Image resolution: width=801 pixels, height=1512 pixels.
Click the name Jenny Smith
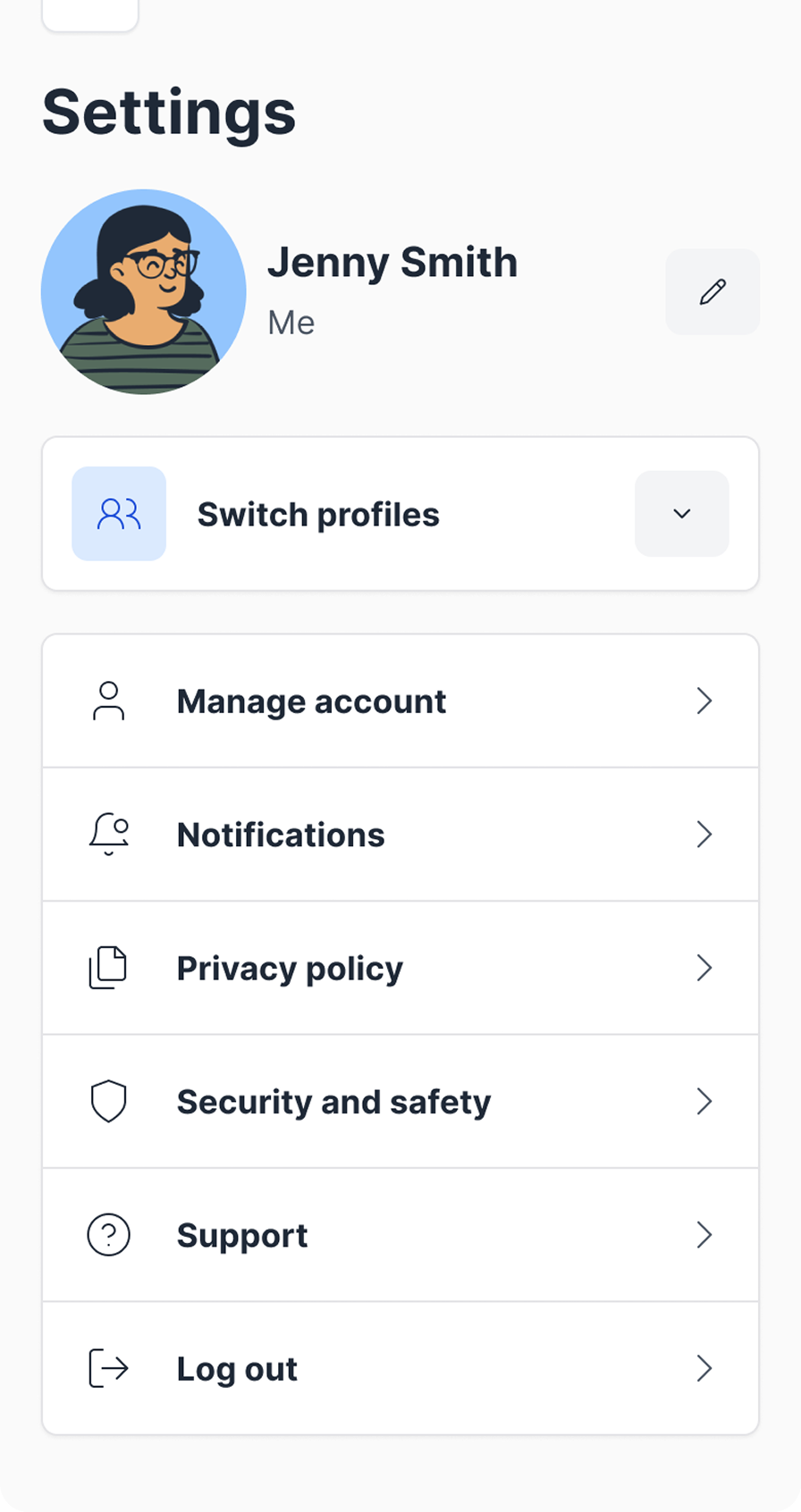393,262
